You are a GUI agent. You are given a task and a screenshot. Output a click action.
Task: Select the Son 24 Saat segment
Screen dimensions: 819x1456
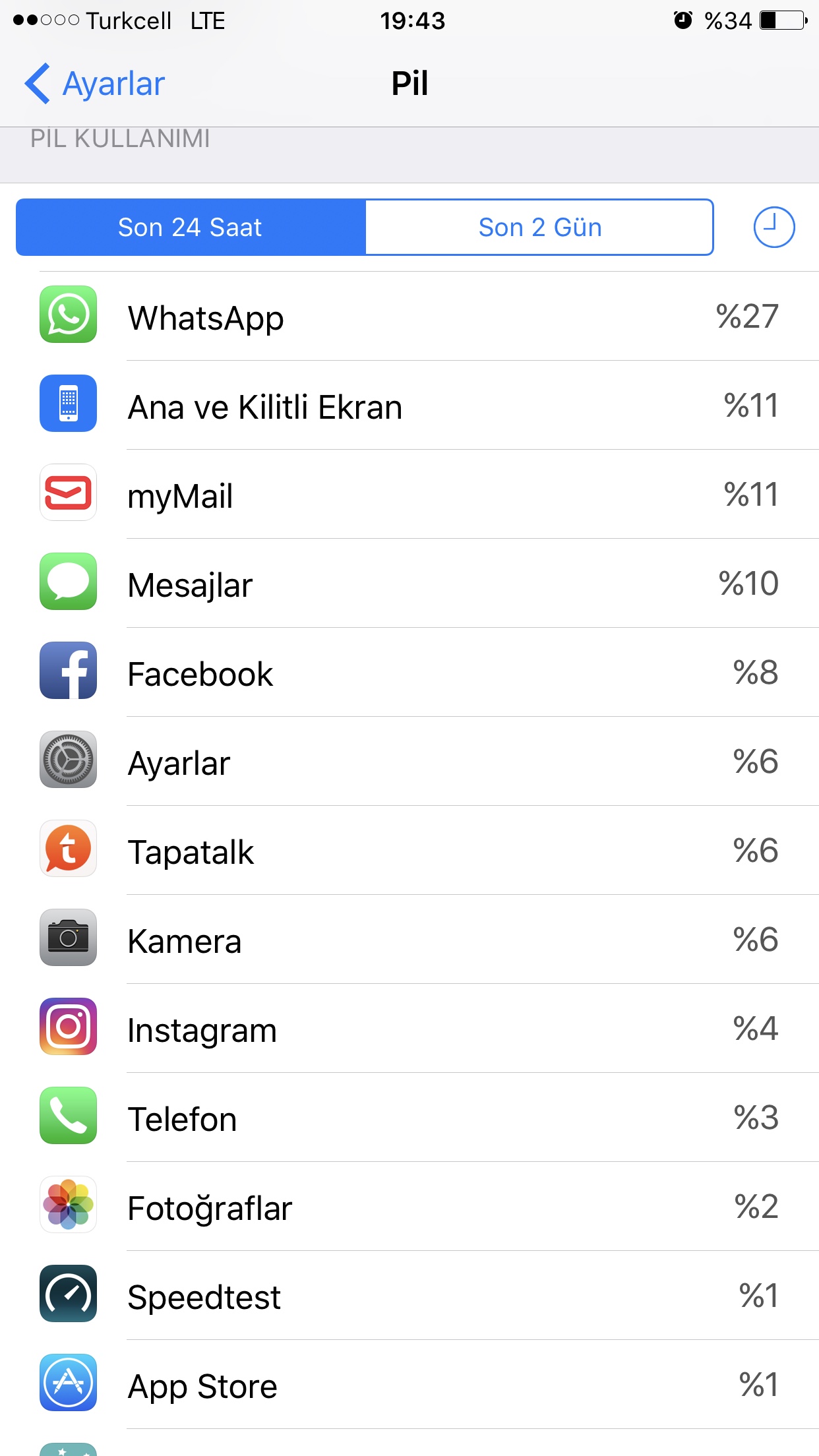(191, 228)
